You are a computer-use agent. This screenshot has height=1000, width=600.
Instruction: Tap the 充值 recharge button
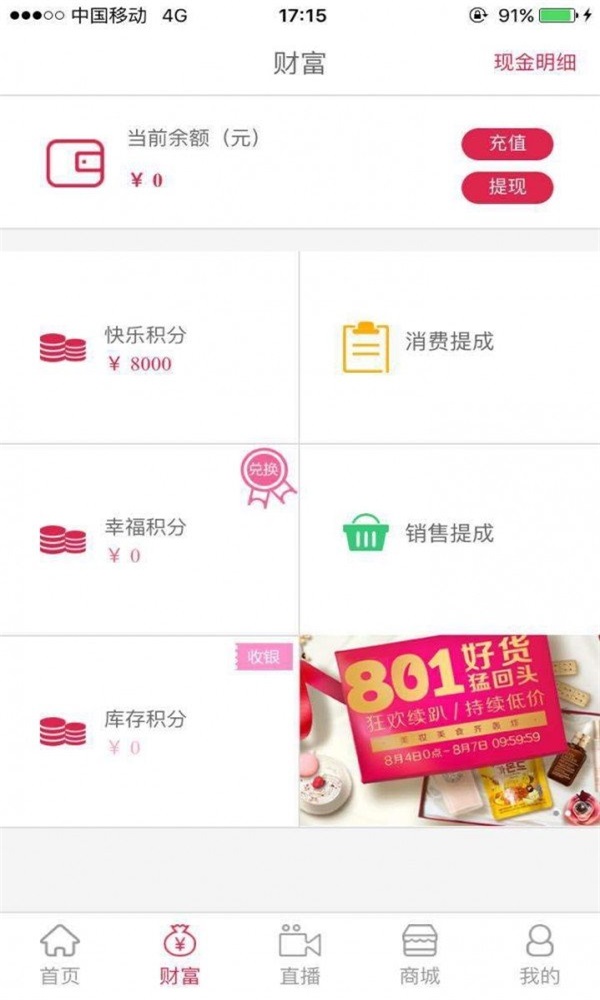[507, 144]
